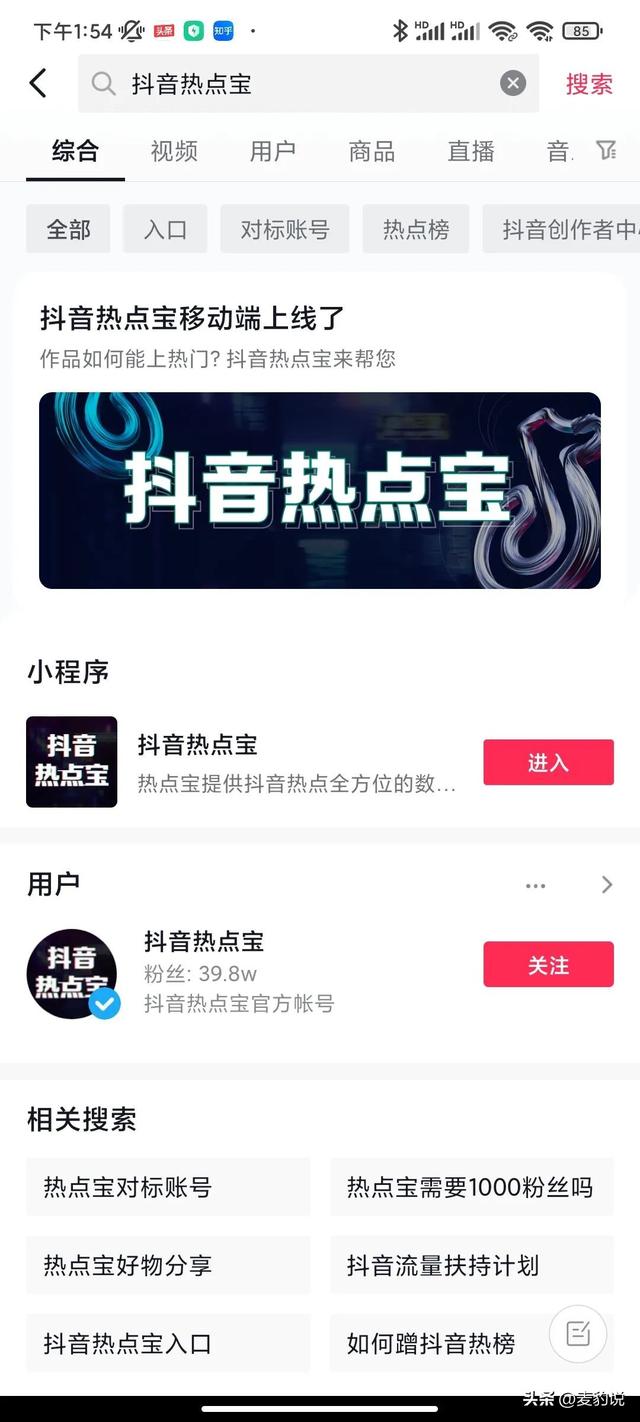Clear the search text with the X icon
Screen dimensions: 640x1422
tap(512, 83)
